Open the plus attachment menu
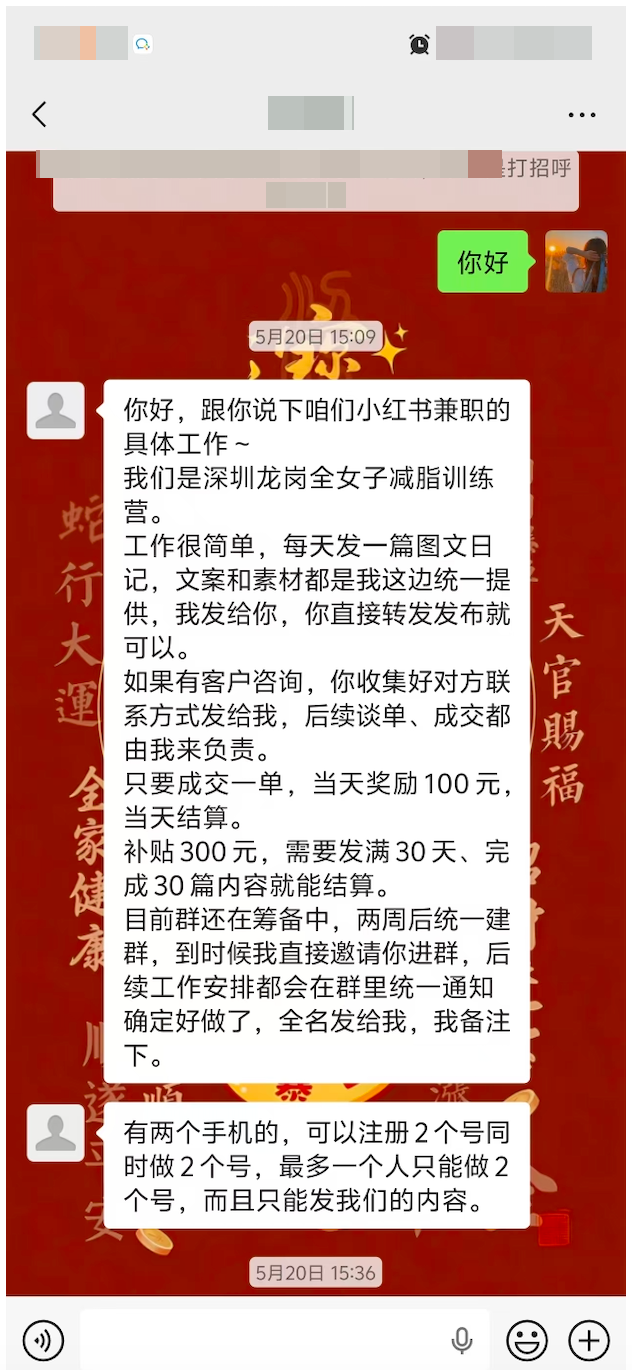632x1370 pixels. point(589,1340)
